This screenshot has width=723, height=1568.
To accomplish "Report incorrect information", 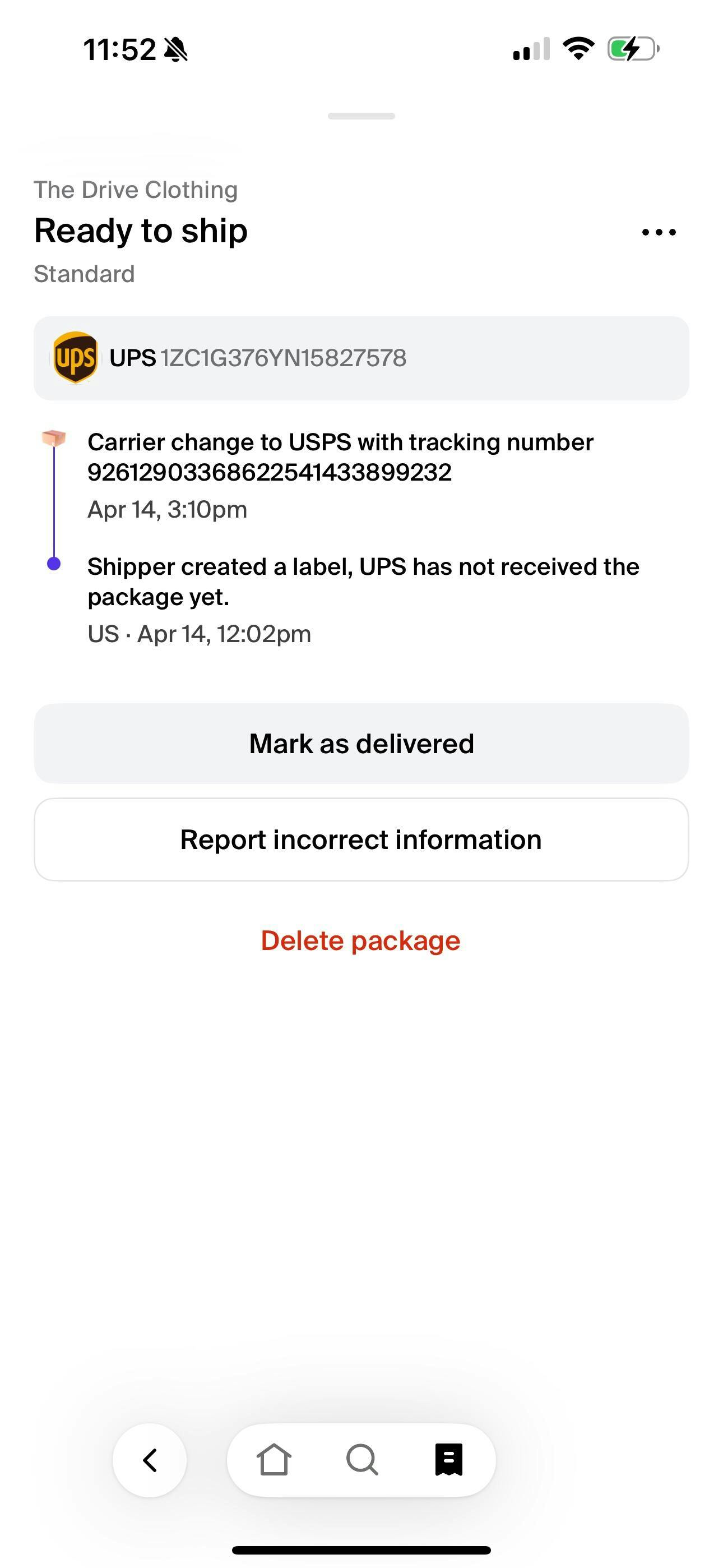I will pyautogui.click(x=361, y=840).
